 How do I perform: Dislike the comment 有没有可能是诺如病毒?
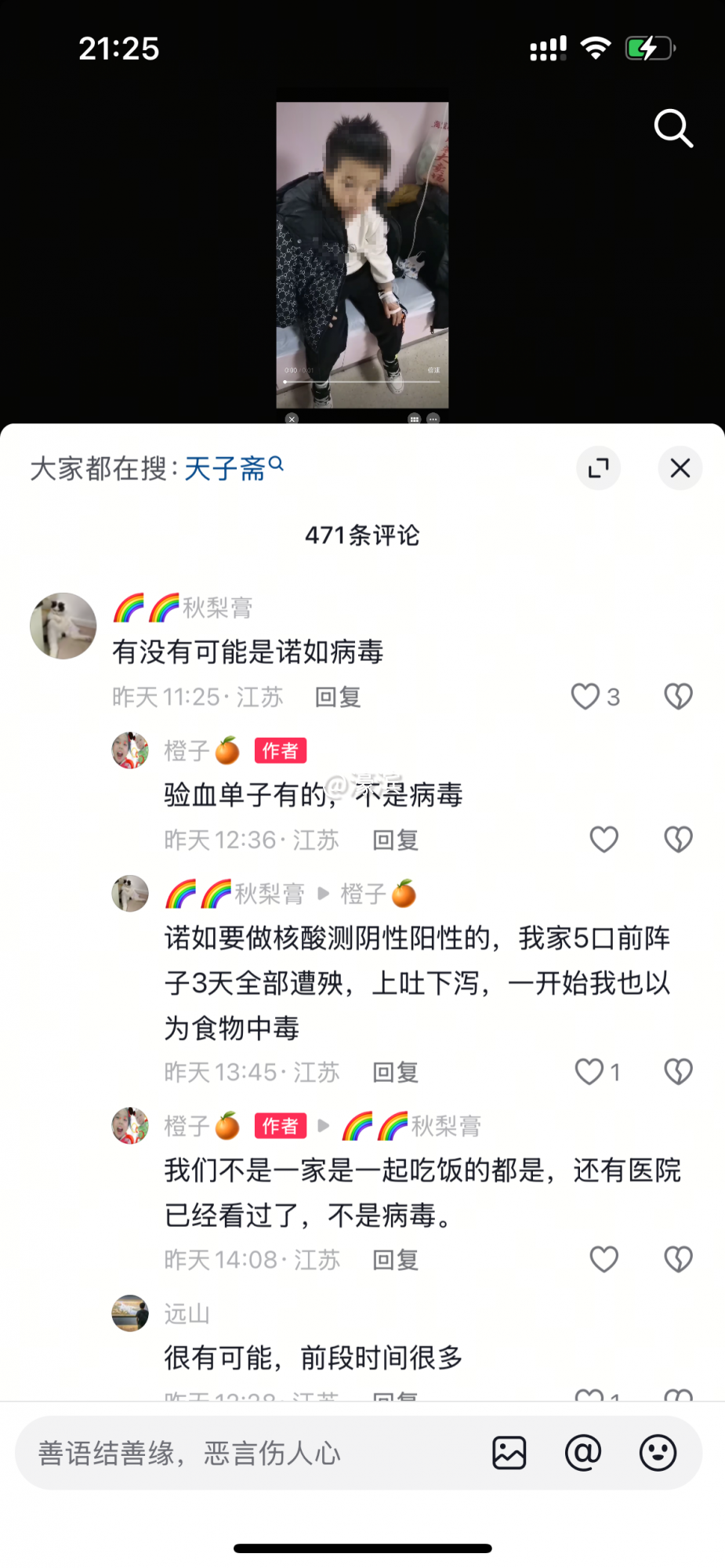click(678, 696)
